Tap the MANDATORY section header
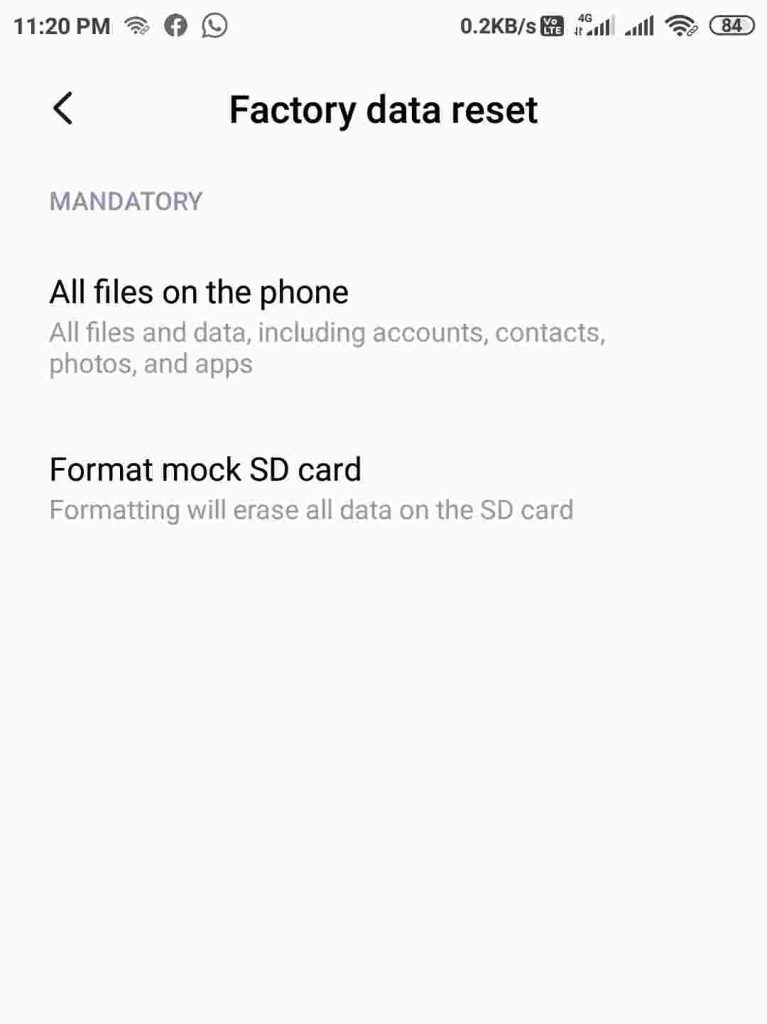The image size is (767, 1024). click(126, 201)
